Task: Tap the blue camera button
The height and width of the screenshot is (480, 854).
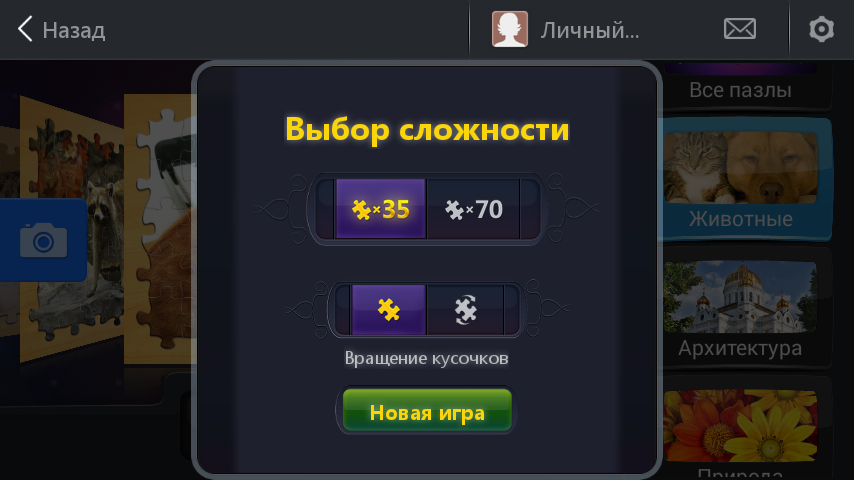Action: click(43, 240)
